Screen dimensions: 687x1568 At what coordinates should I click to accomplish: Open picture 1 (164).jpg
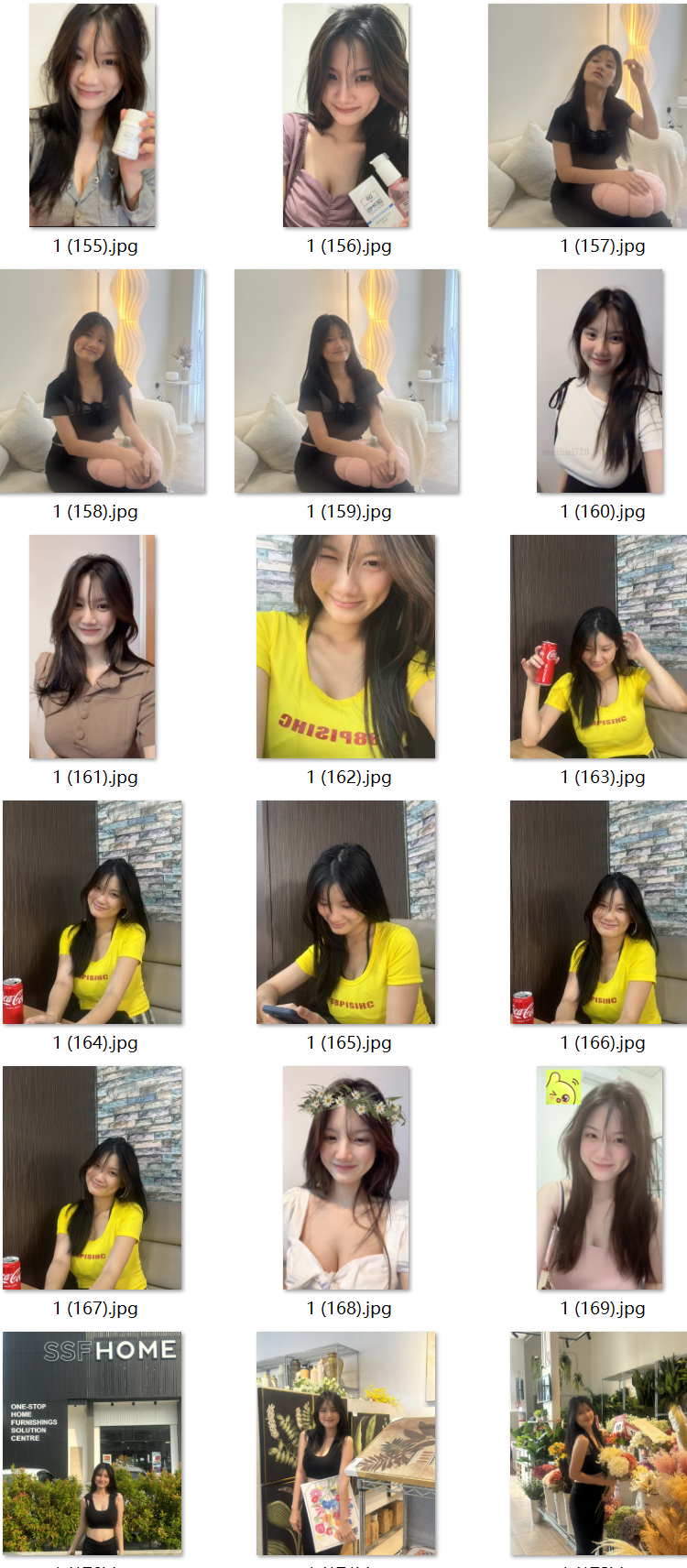point(93,912)
